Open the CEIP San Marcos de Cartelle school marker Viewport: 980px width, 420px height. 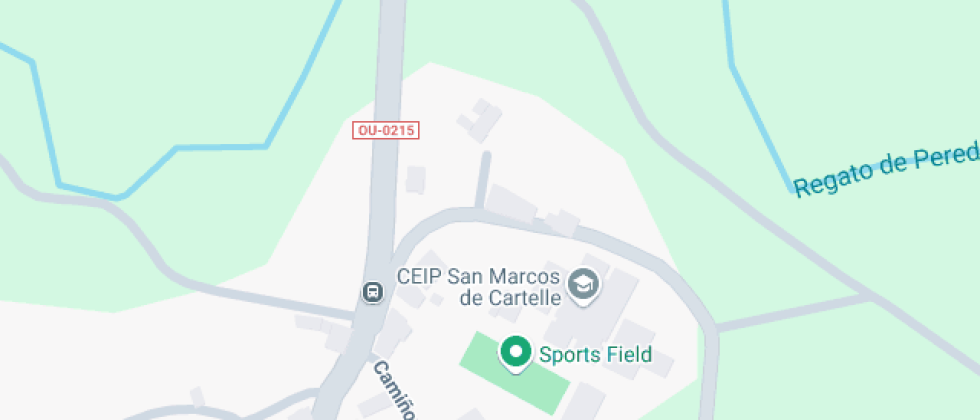(583, 286)
